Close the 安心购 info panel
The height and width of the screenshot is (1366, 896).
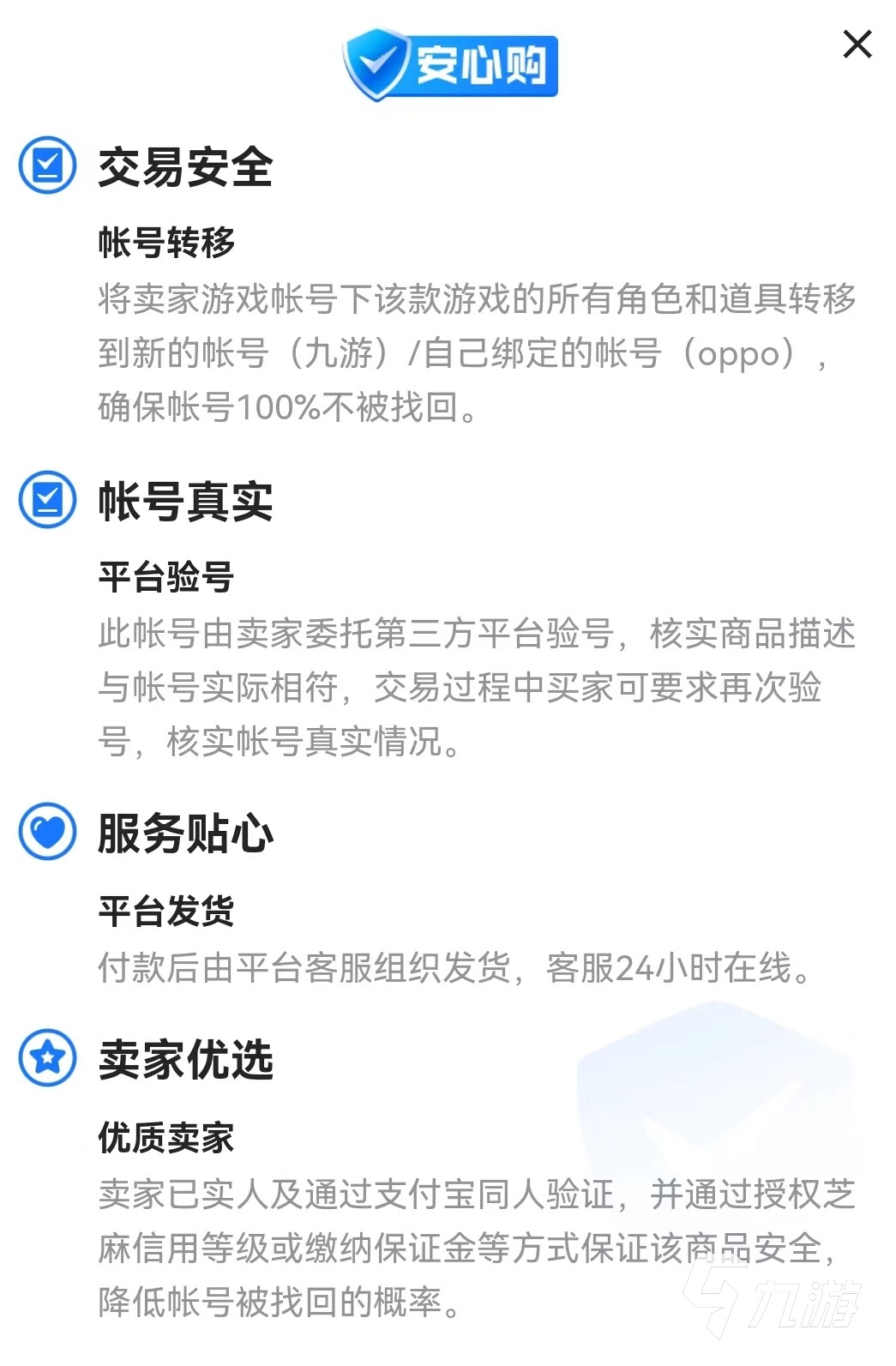click(x=857, y=44)
